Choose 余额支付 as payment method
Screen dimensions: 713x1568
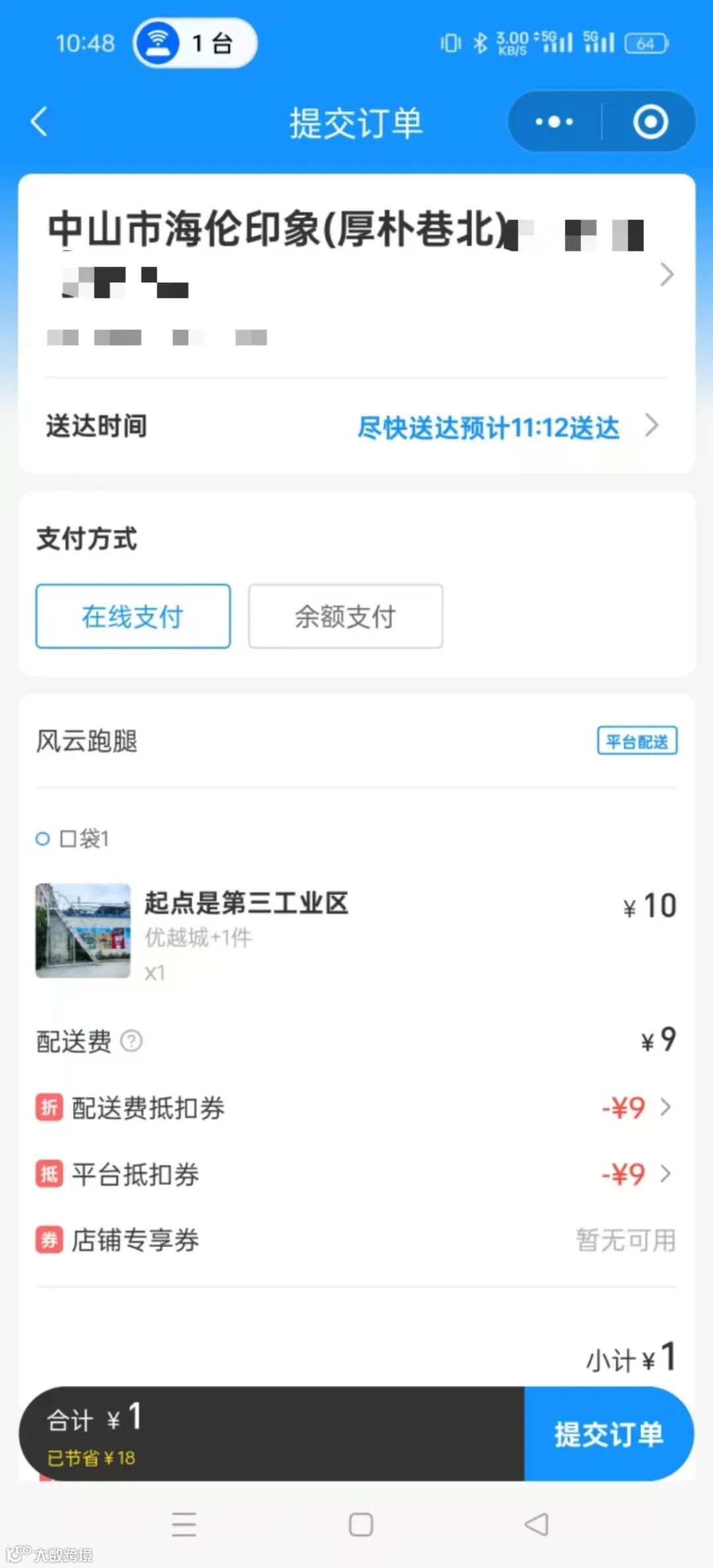tap(345, 616)
